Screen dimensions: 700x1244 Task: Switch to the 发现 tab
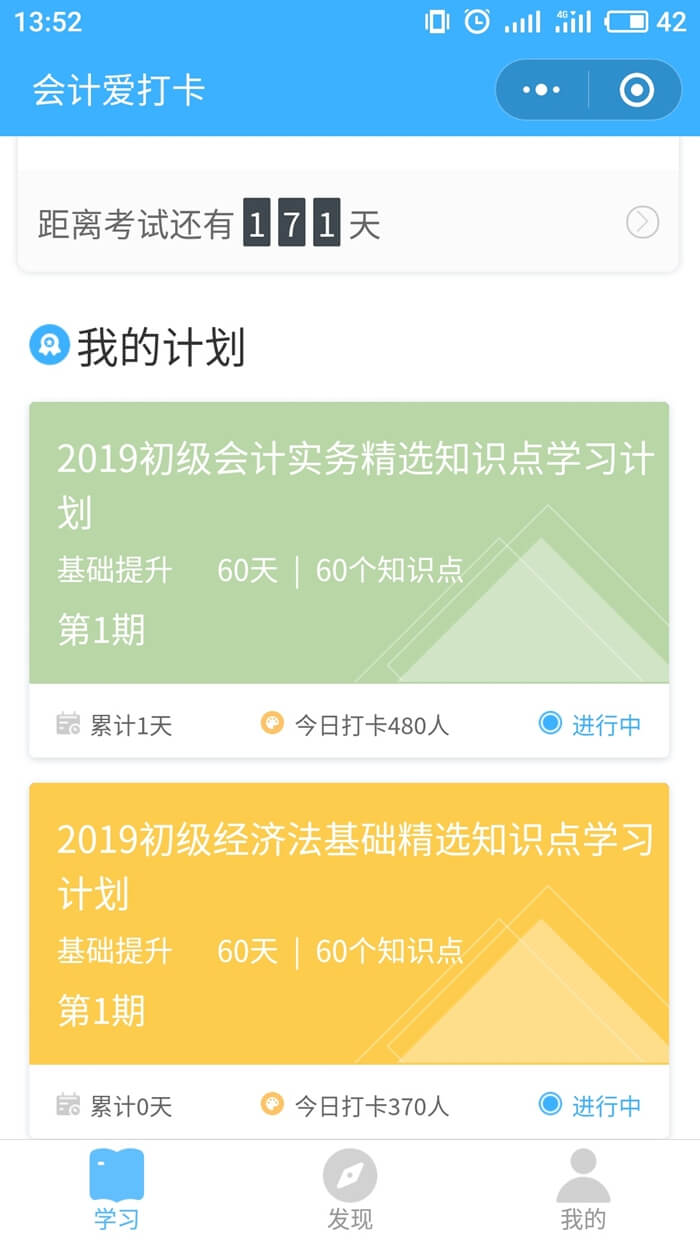350,1190
